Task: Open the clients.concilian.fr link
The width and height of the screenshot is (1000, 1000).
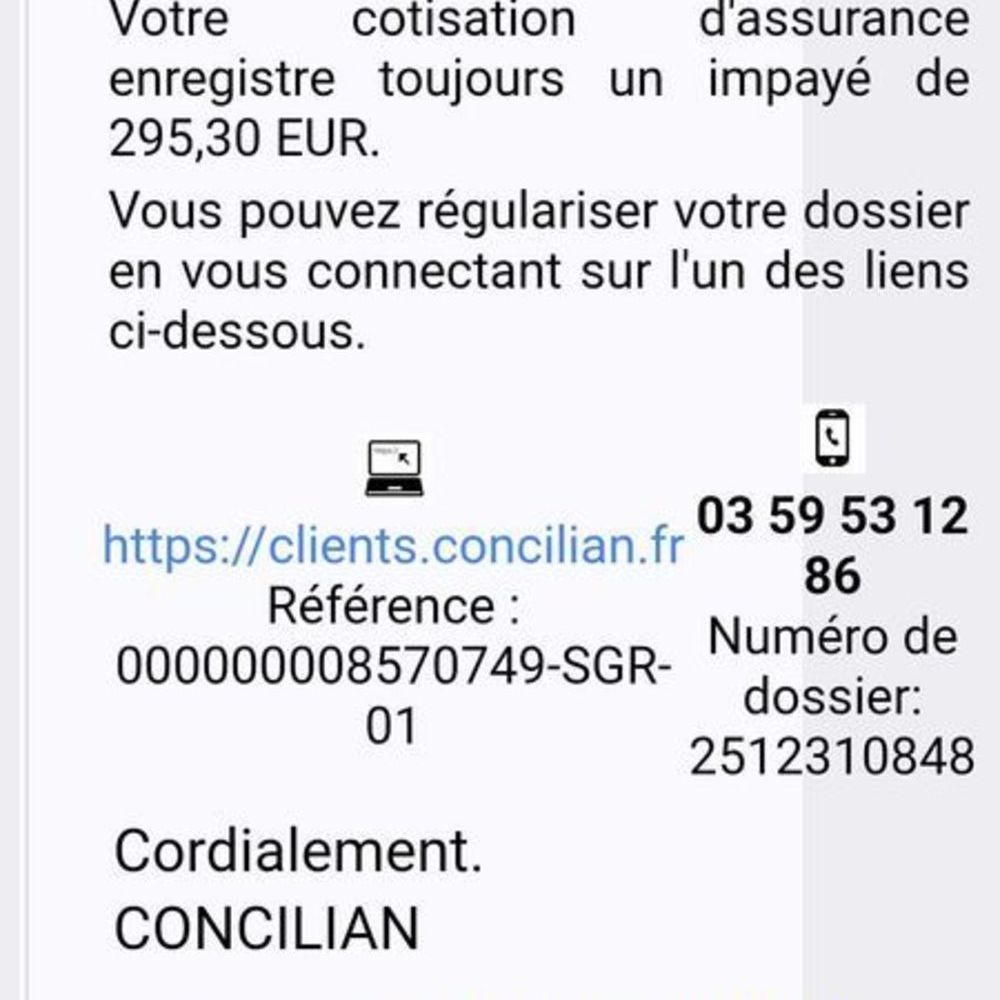Action: tap(393, 547)
